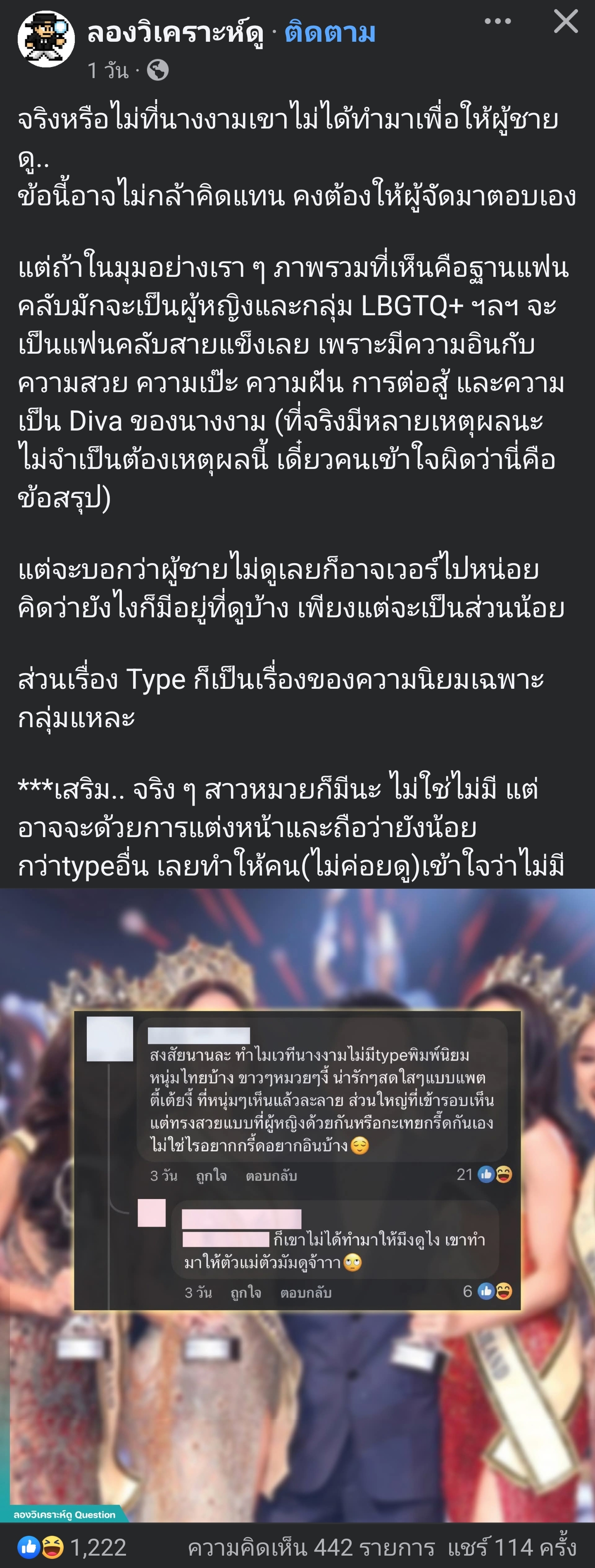Viewport: 595px width, 1568px height.
Task: Open the ลองวิเคราะห์ดู page profile picture
Action: point(46,39)
